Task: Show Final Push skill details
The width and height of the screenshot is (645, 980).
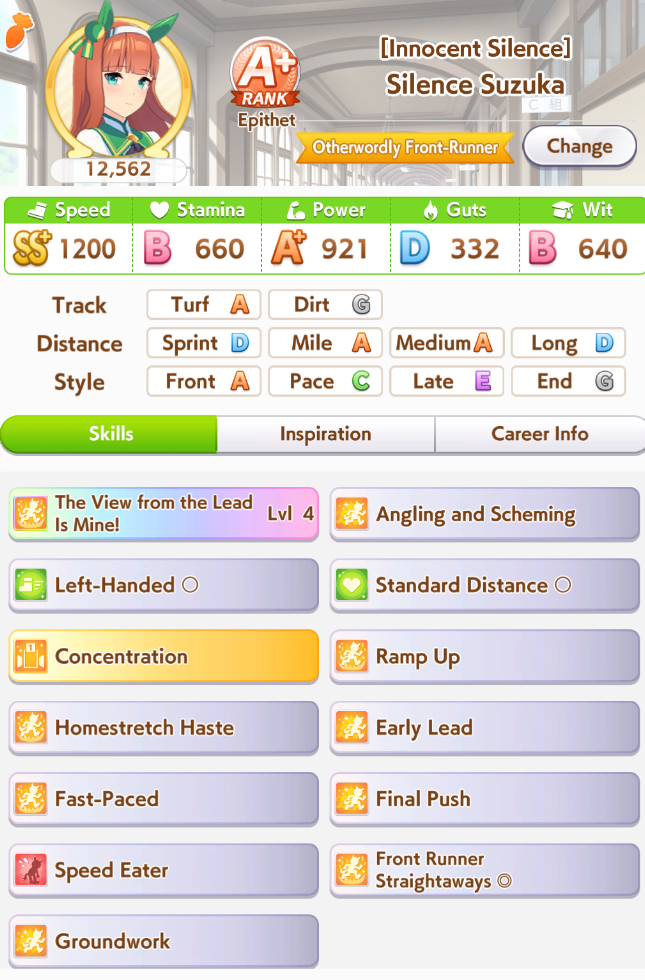Action: 484,799
